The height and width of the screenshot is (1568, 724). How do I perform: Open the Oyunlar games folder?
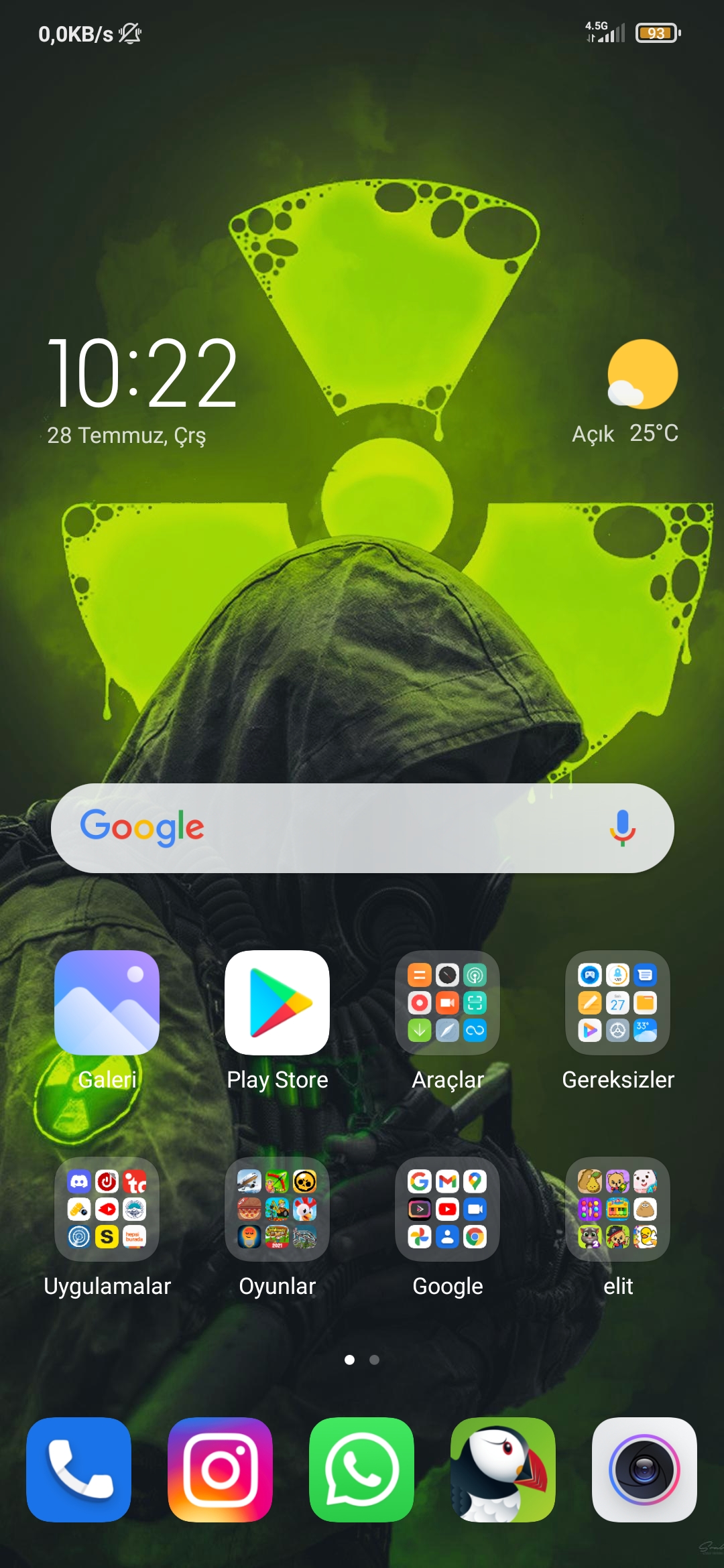[277, 1209]
